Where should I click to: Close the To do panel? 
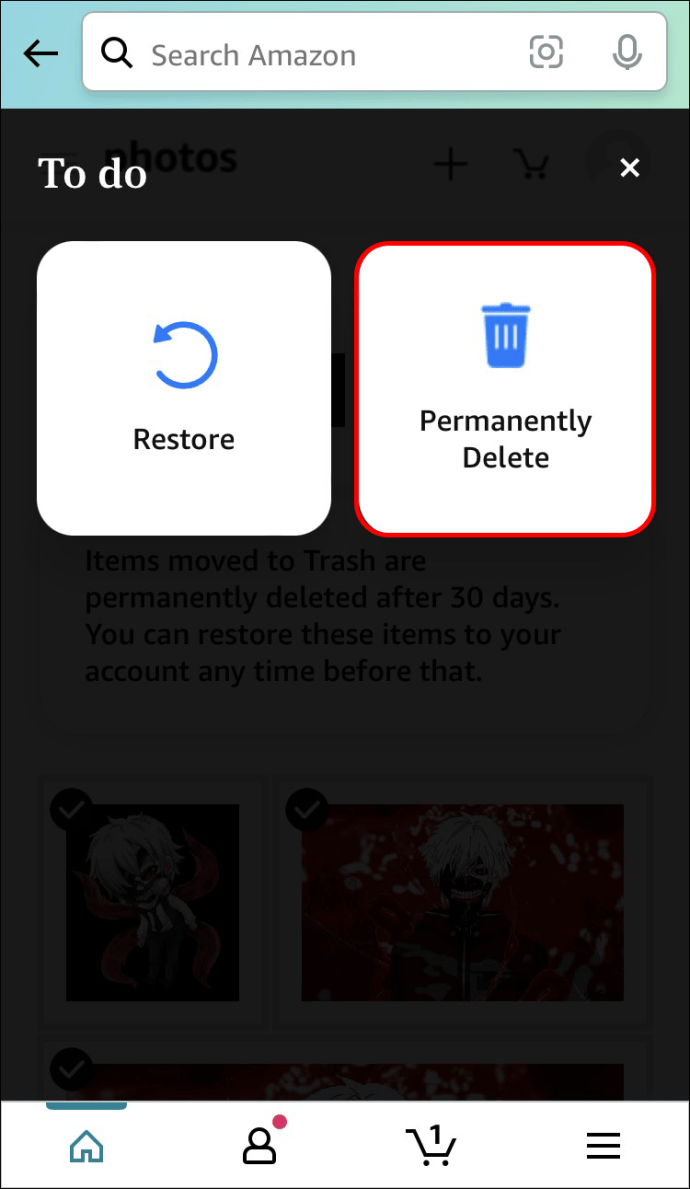pyautogui.click(x=629, y=168)
